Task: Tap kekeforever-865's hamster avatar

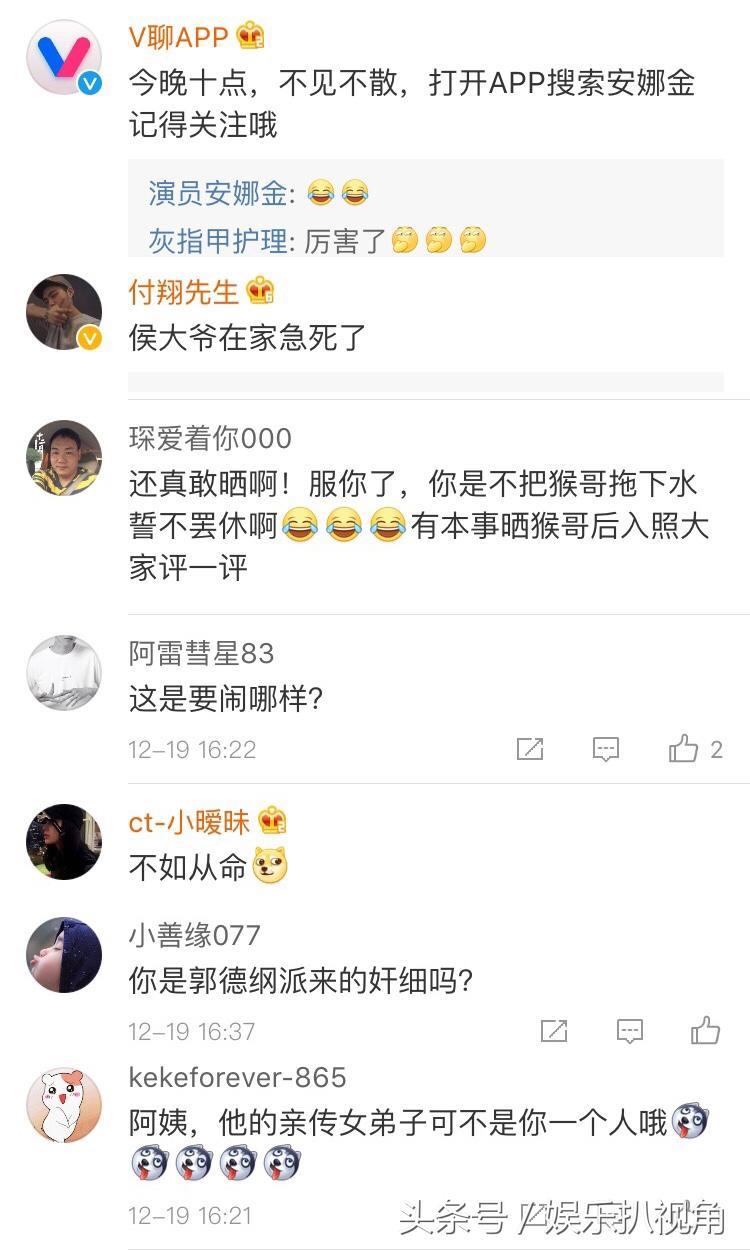Action: (64, 1103)
